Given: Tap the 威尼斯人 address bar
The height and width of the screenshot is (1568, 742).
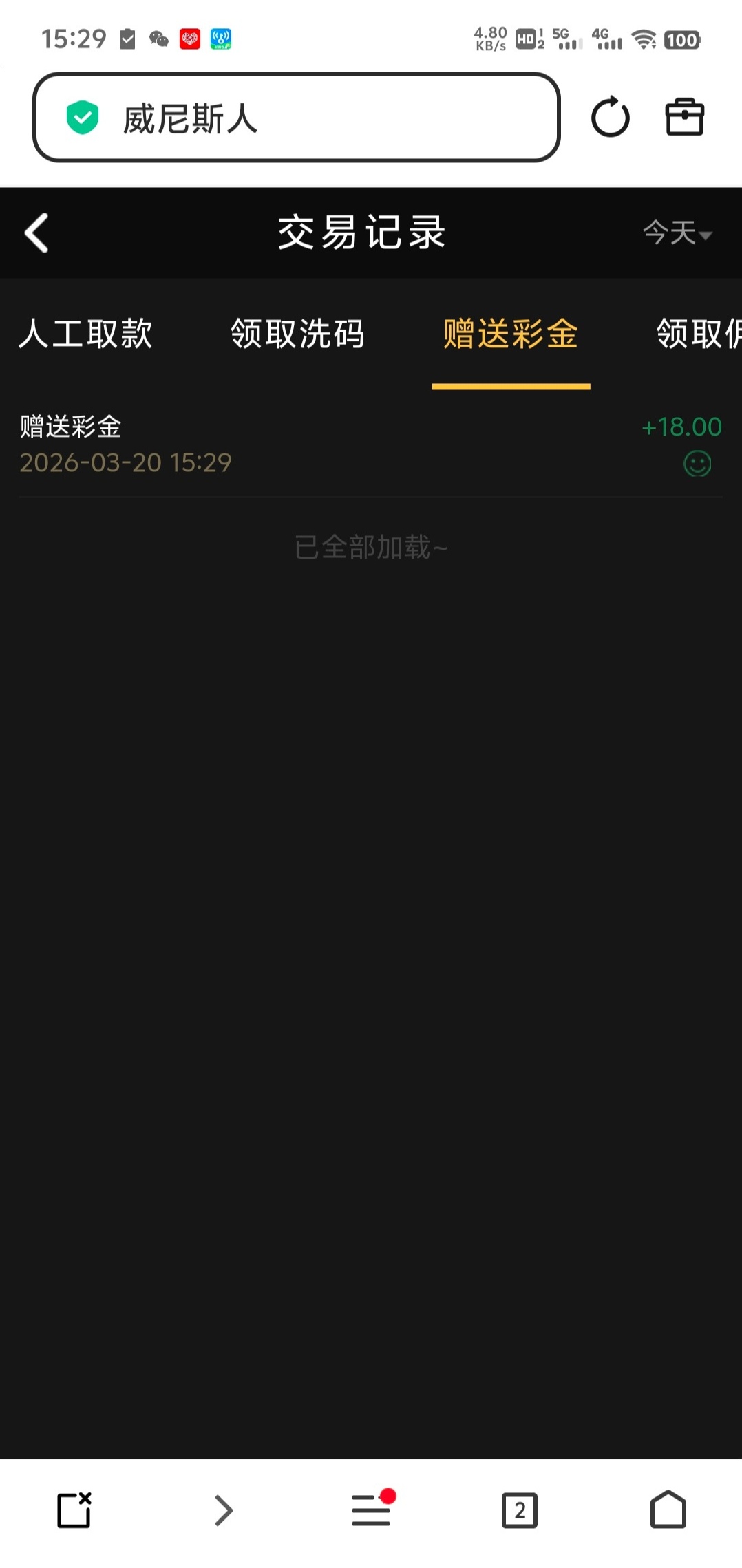Looking at the screenshot, I should [x=296, y=118].
